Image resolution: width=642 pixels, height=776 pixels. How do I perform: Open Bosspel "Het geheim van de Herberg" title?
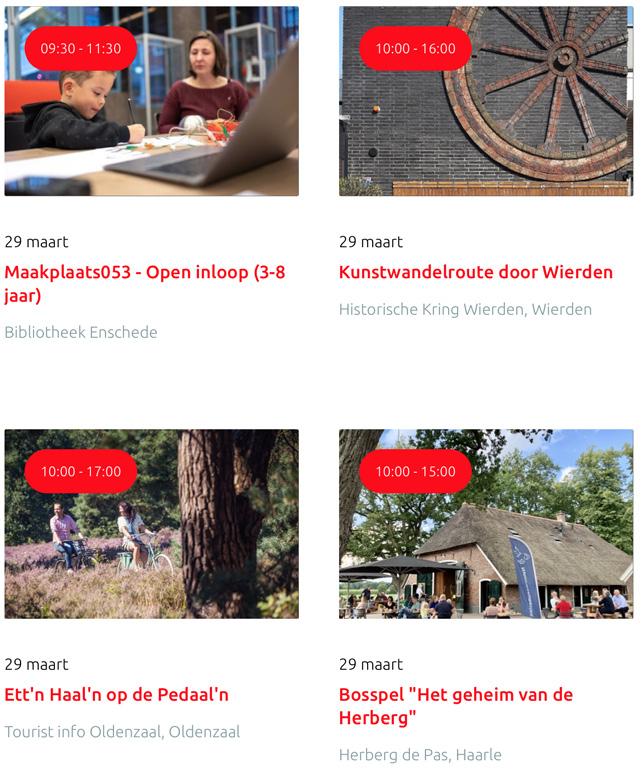coord(455,706)
